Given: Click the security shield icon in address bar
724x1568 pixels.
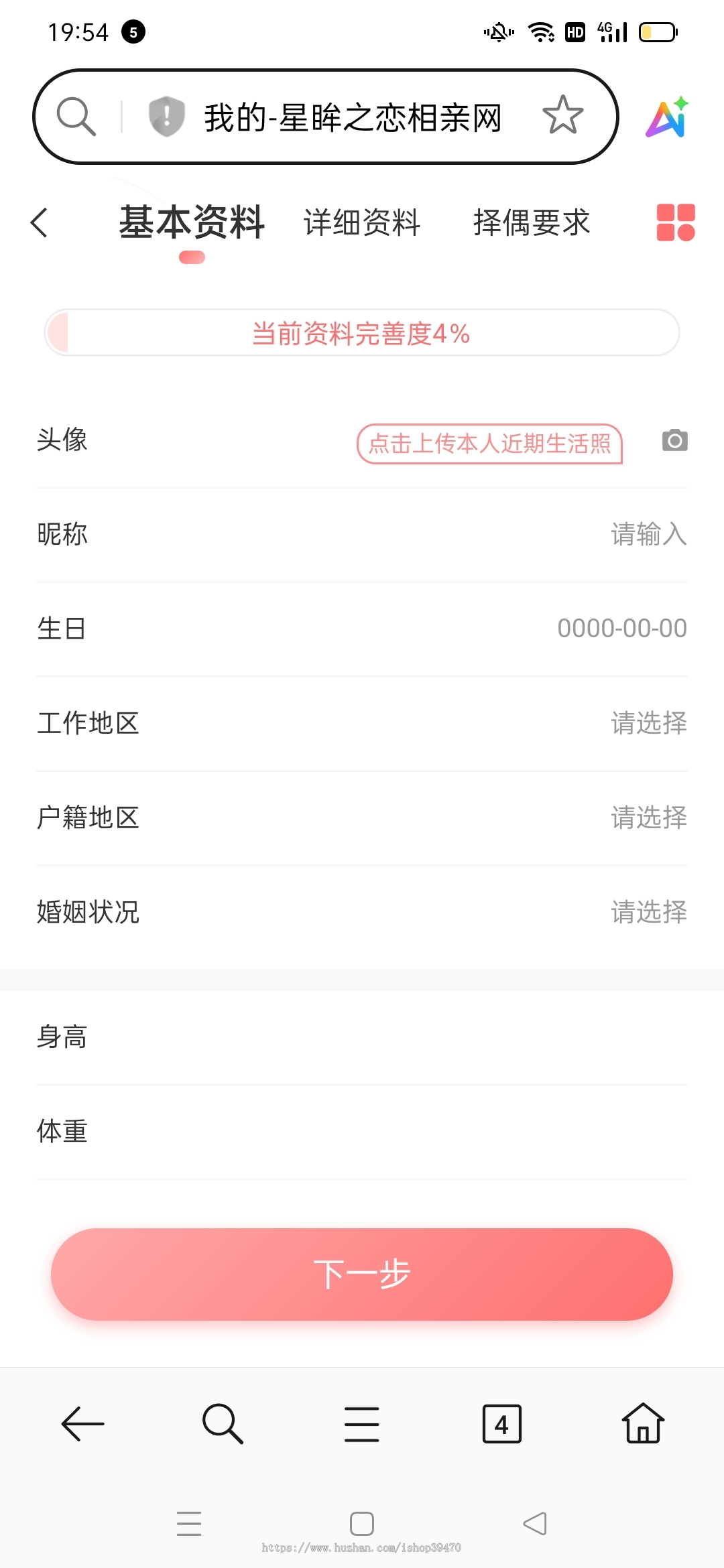Looking at the screenshot, I should [x=166, y=115].
